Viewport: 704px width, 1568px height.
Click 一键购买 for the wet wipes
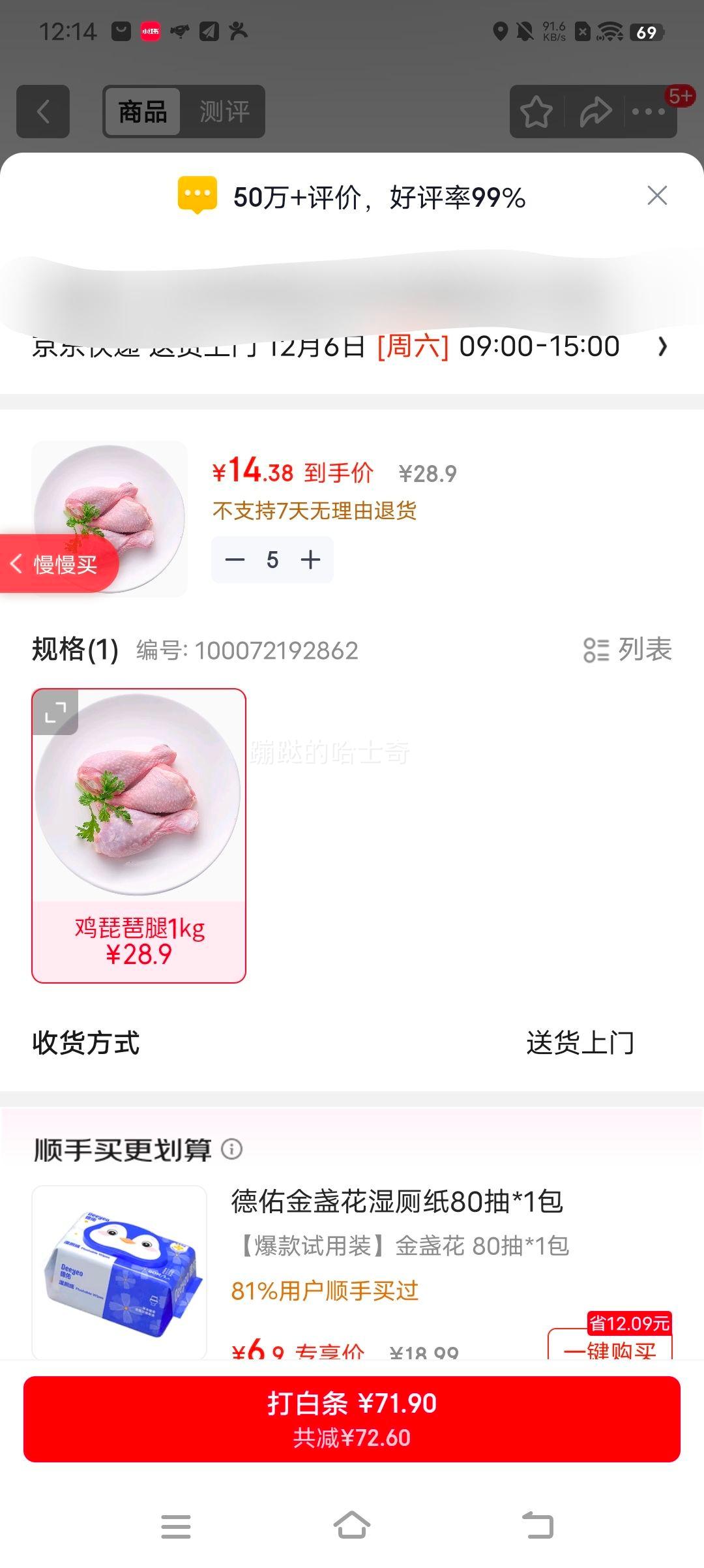(x=611, y=1349)
